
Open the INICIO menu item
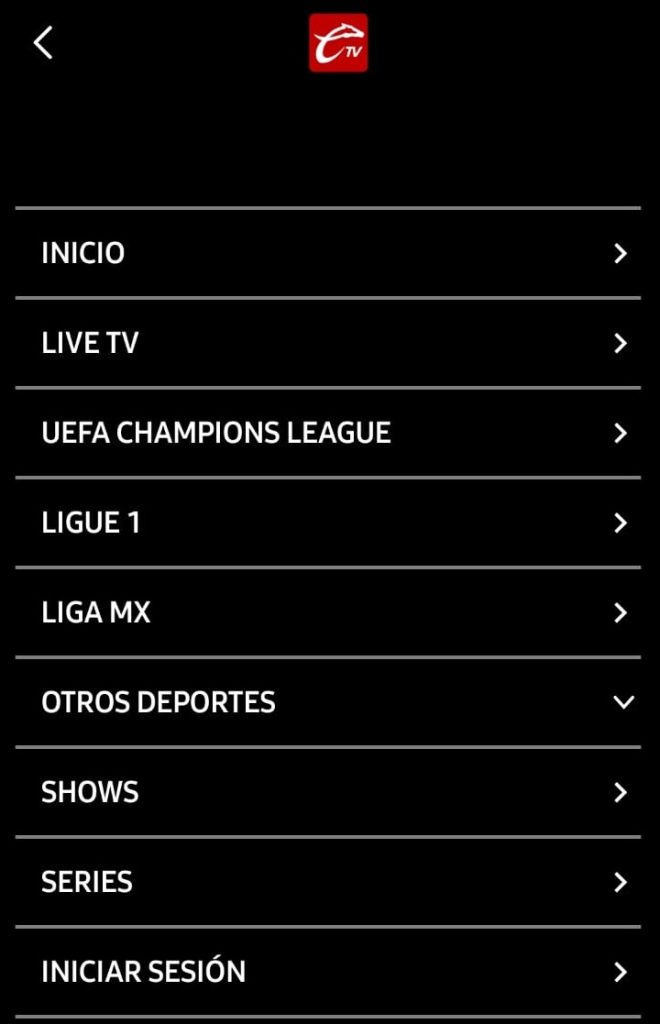click(328, 253)
